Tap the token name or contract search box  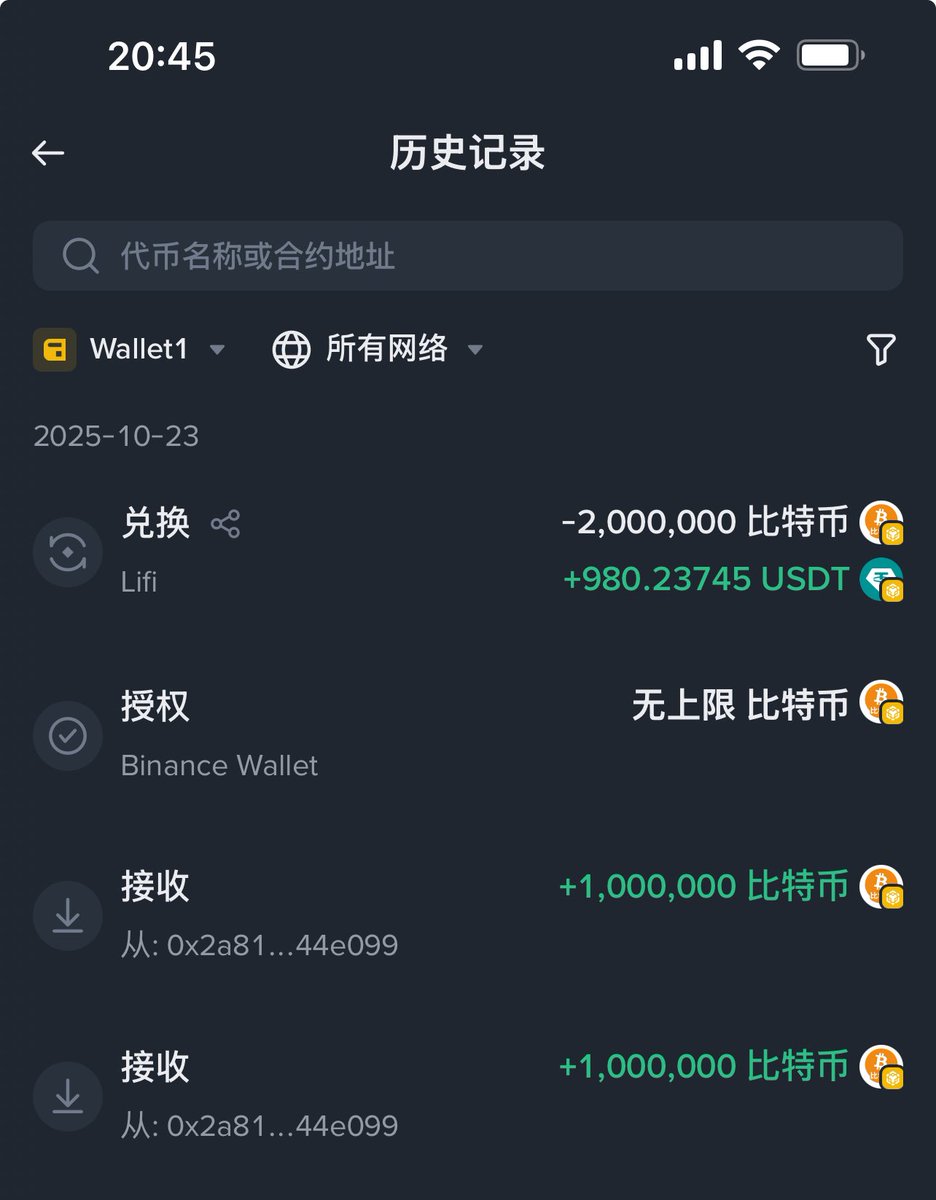pyautogui.click(x=467, y=256)
